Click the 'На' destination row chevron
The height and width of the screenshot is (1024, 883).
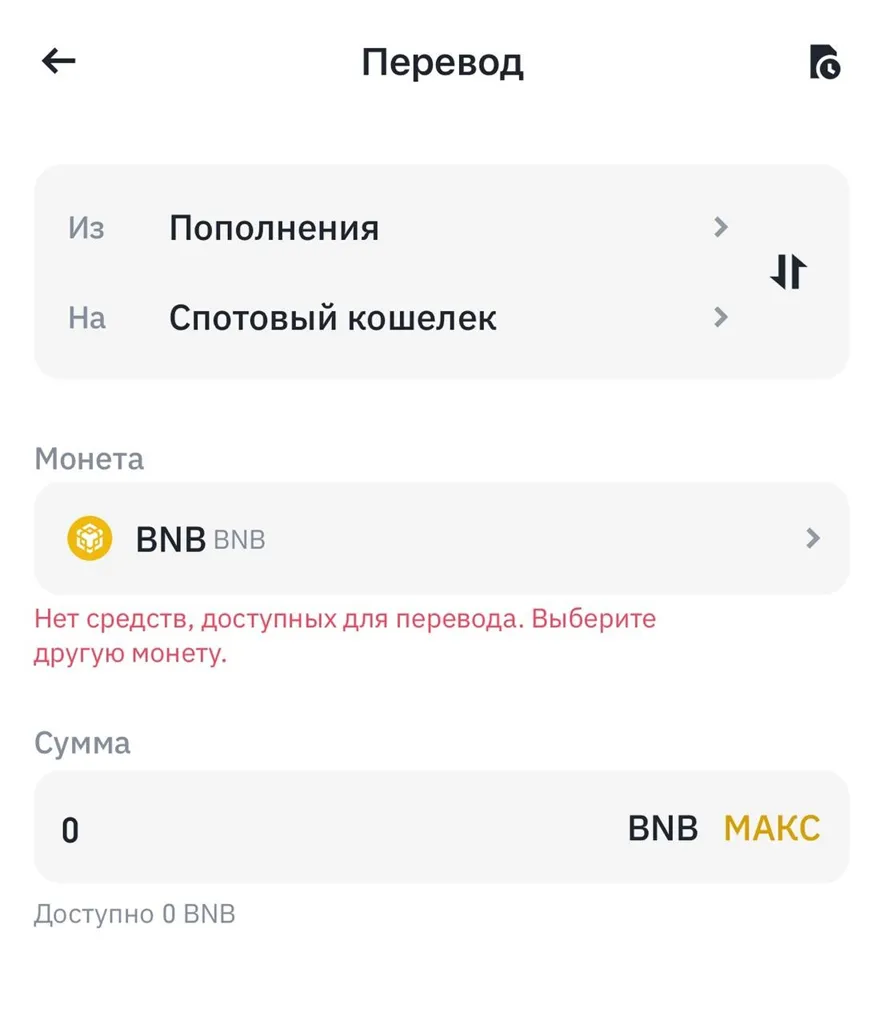click(720, 318)
